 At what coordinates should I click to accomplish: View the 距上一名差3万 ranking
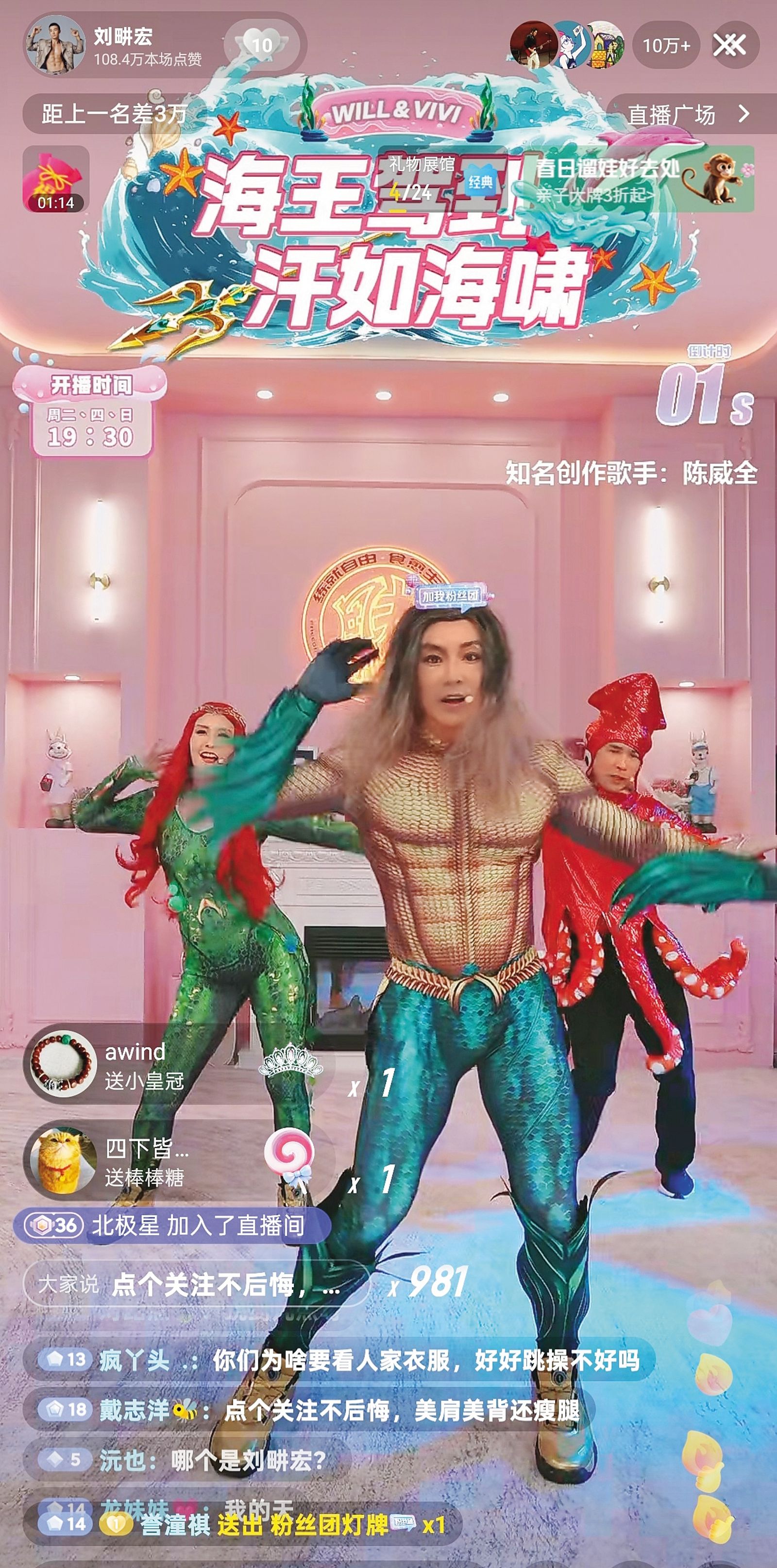point(115,114)
